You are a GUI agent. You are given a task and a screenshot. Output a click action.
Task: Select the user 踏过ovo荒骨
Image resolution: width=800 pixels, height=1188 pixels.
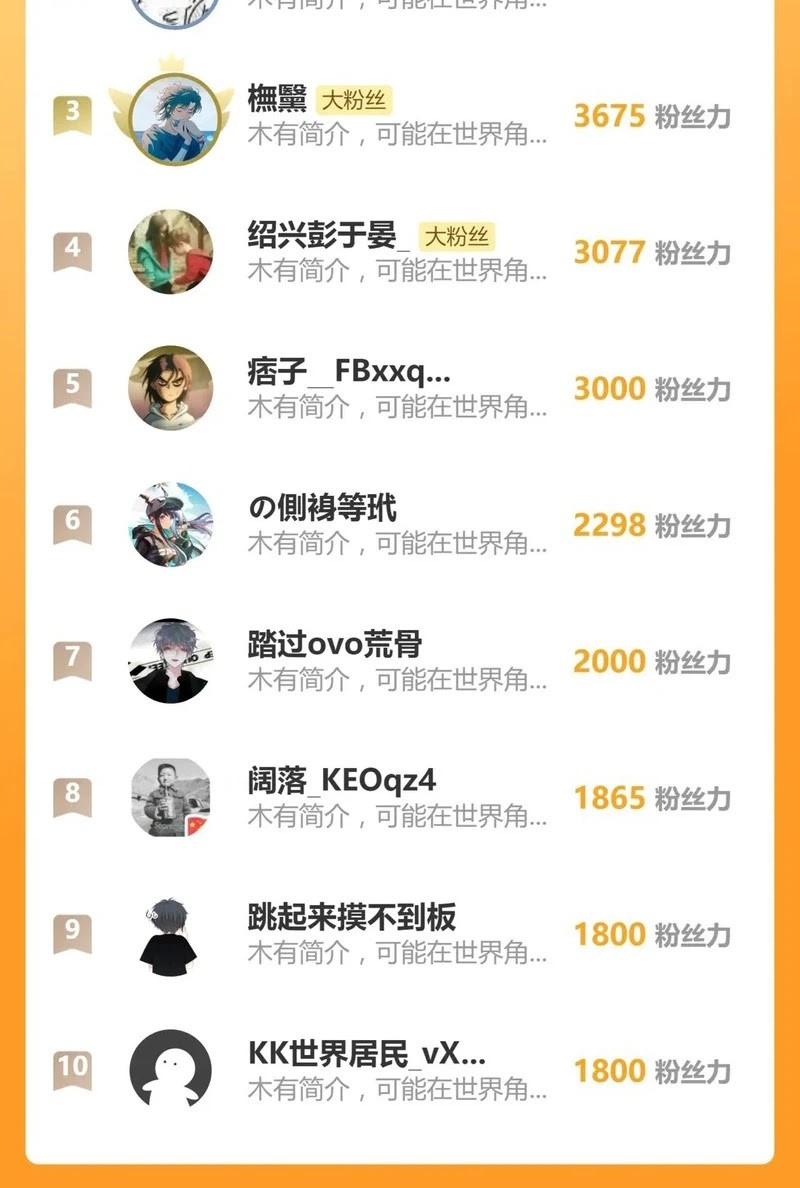coord(334,644)
